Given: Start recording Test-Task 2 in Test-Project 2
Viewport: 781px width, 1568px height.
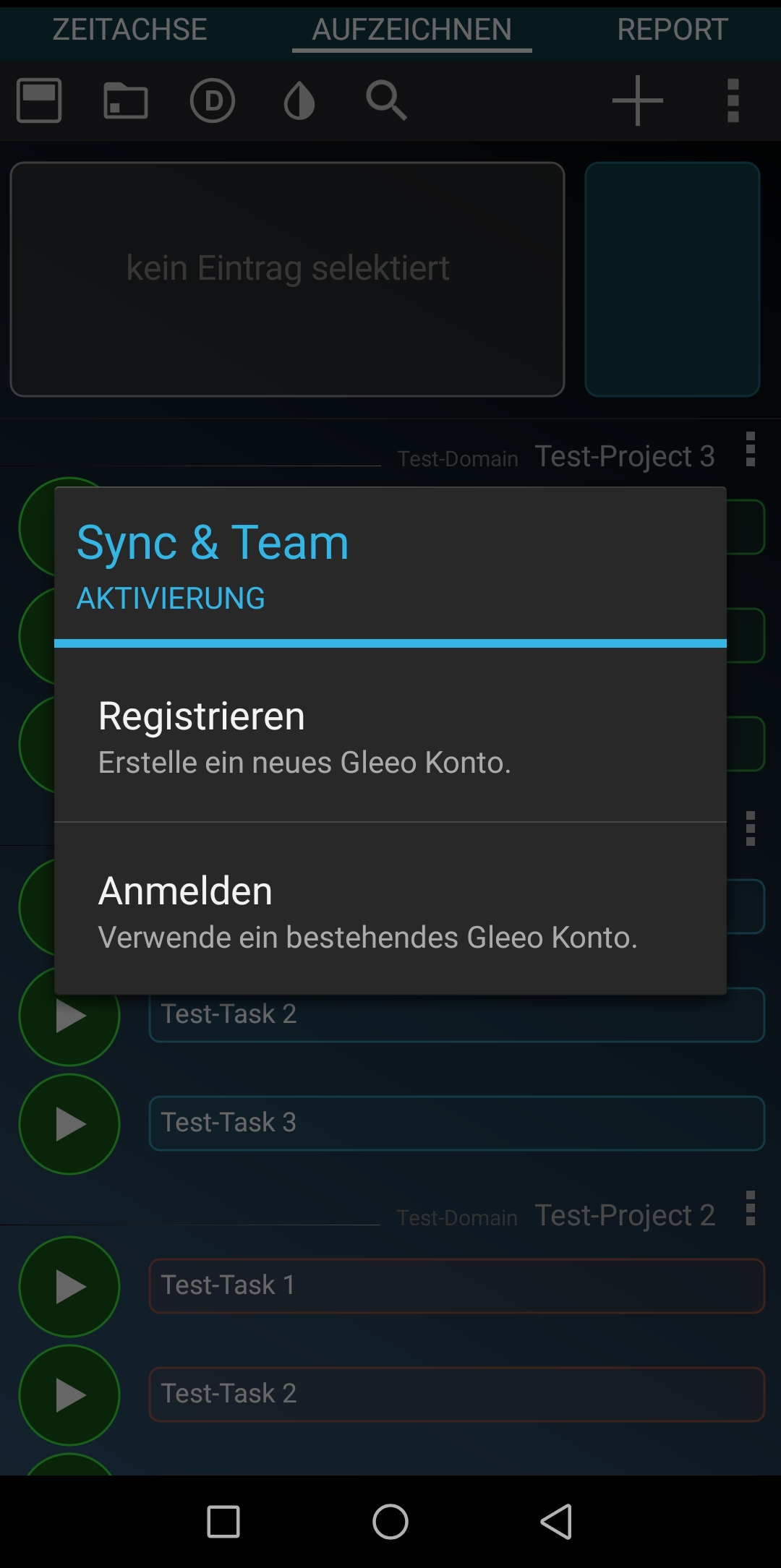Looking at the screenshot, I should point(69,1395).
